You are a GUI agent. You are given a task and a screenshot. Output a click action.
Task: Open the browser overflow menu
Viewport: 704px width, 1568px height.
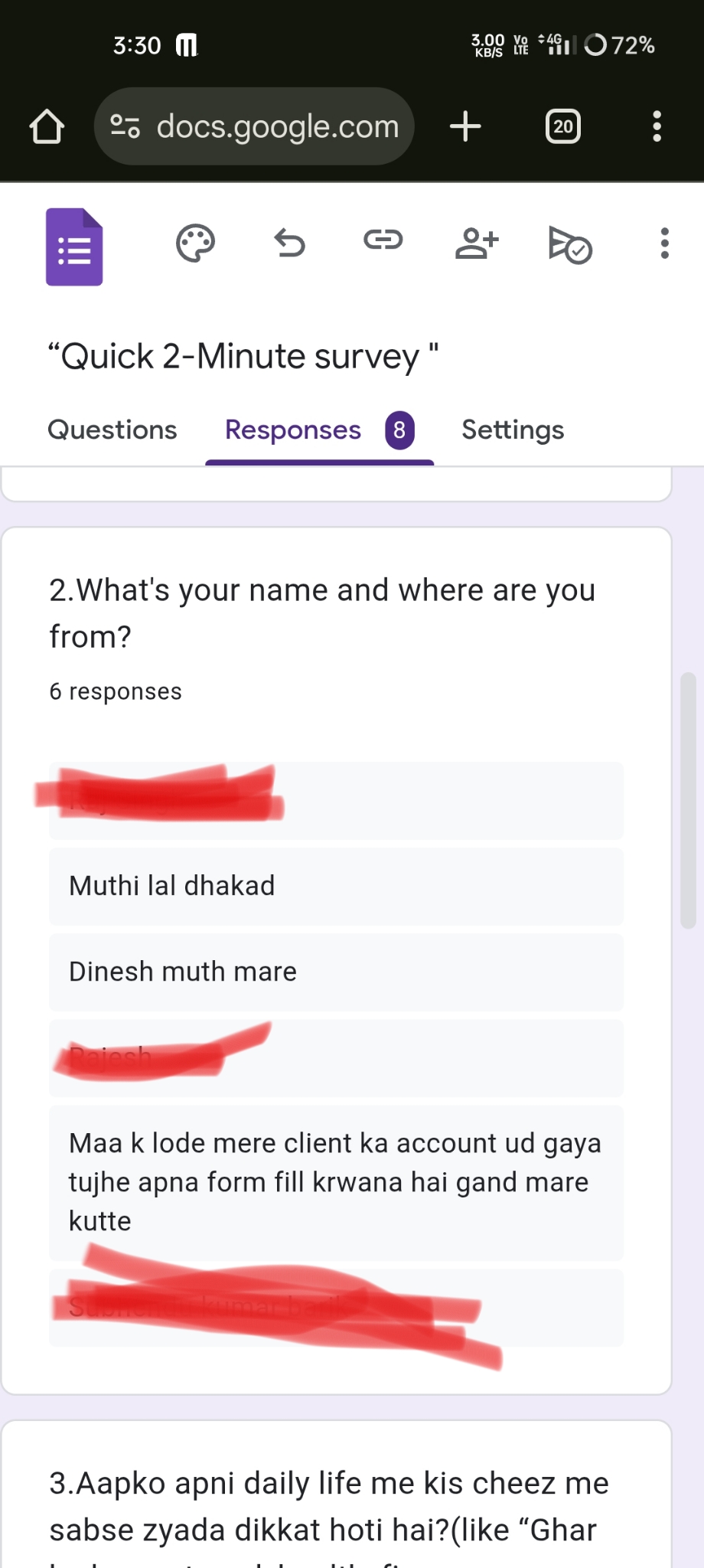pyautogui.click(x=657, y=126)
